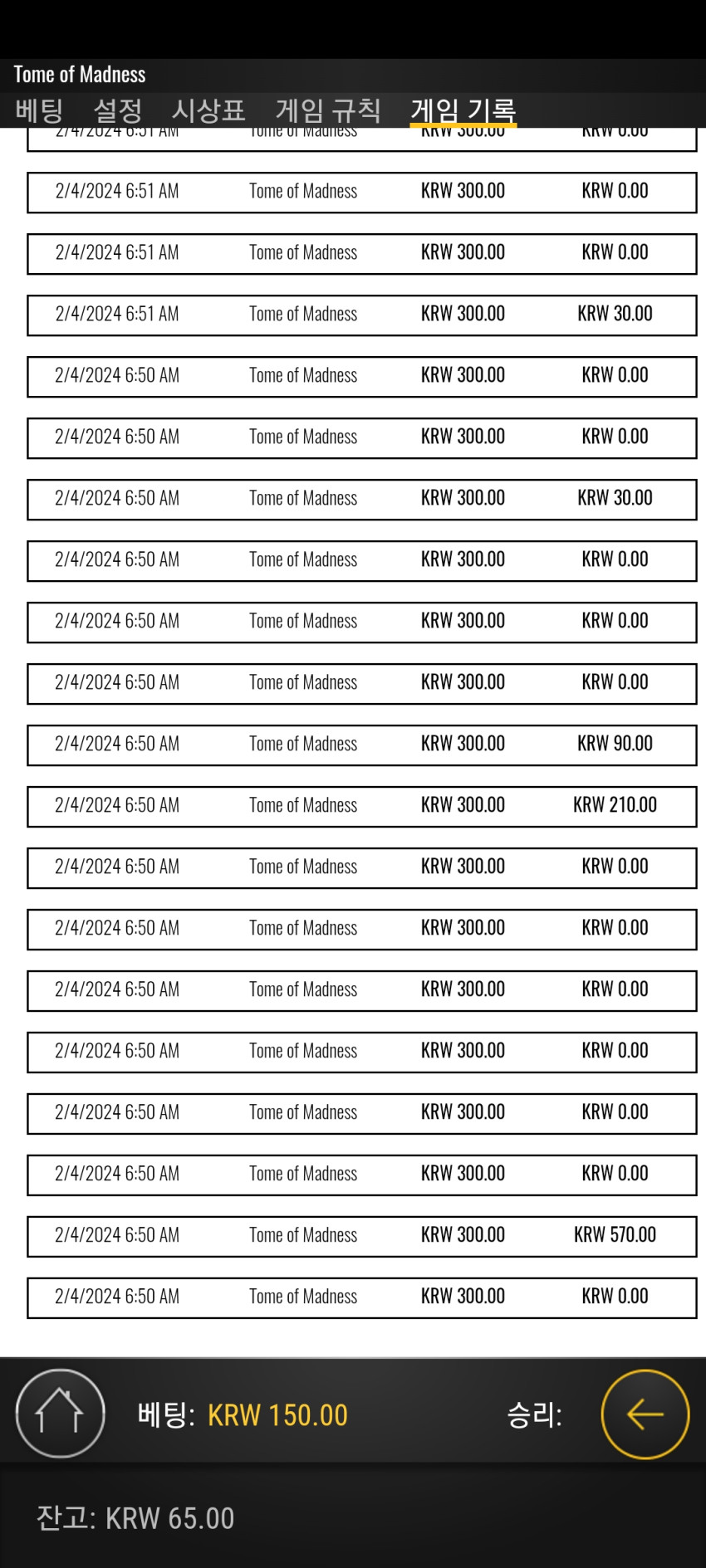Open the record with the KRW 570.00 win

tap(362, 1236)
